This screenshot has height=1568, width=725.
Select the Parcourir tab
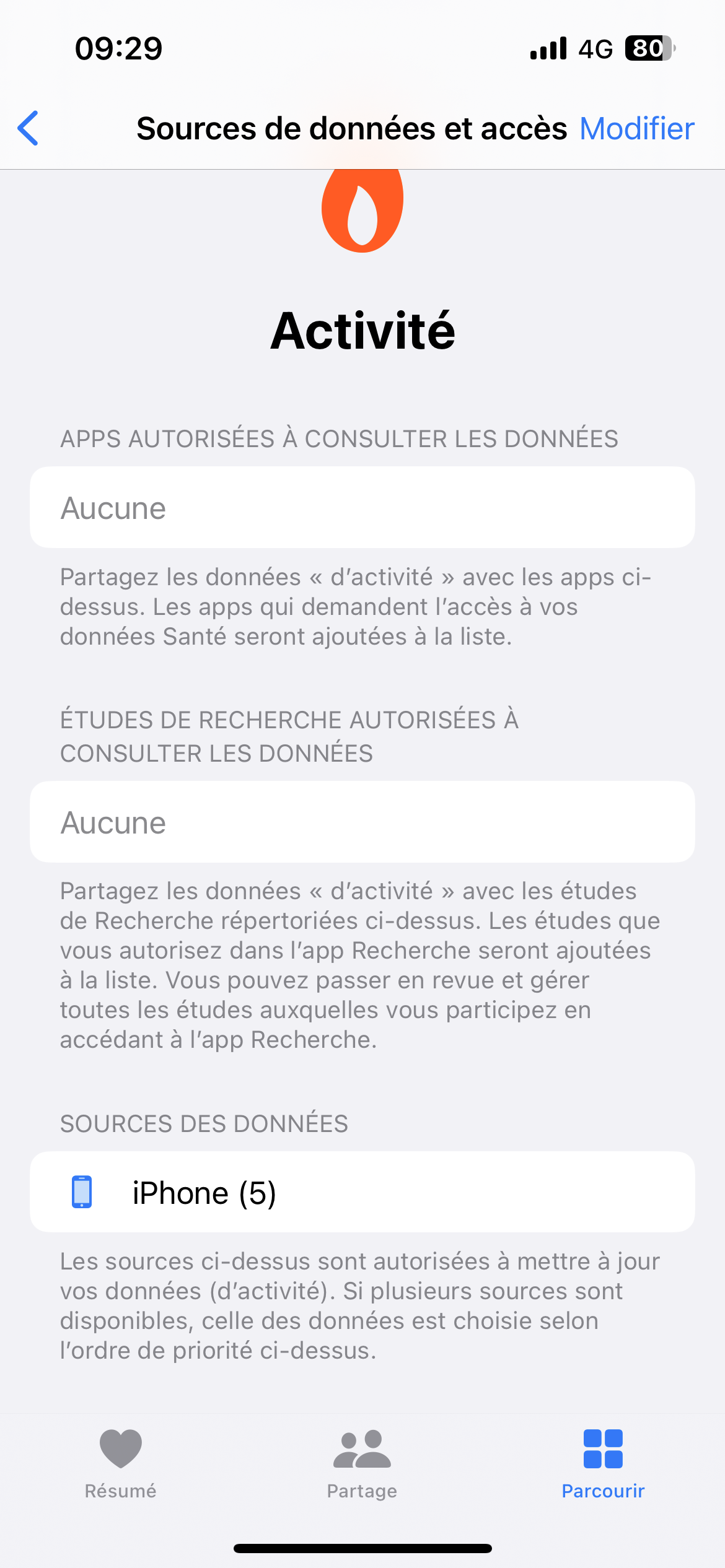tap(603, 1464)
